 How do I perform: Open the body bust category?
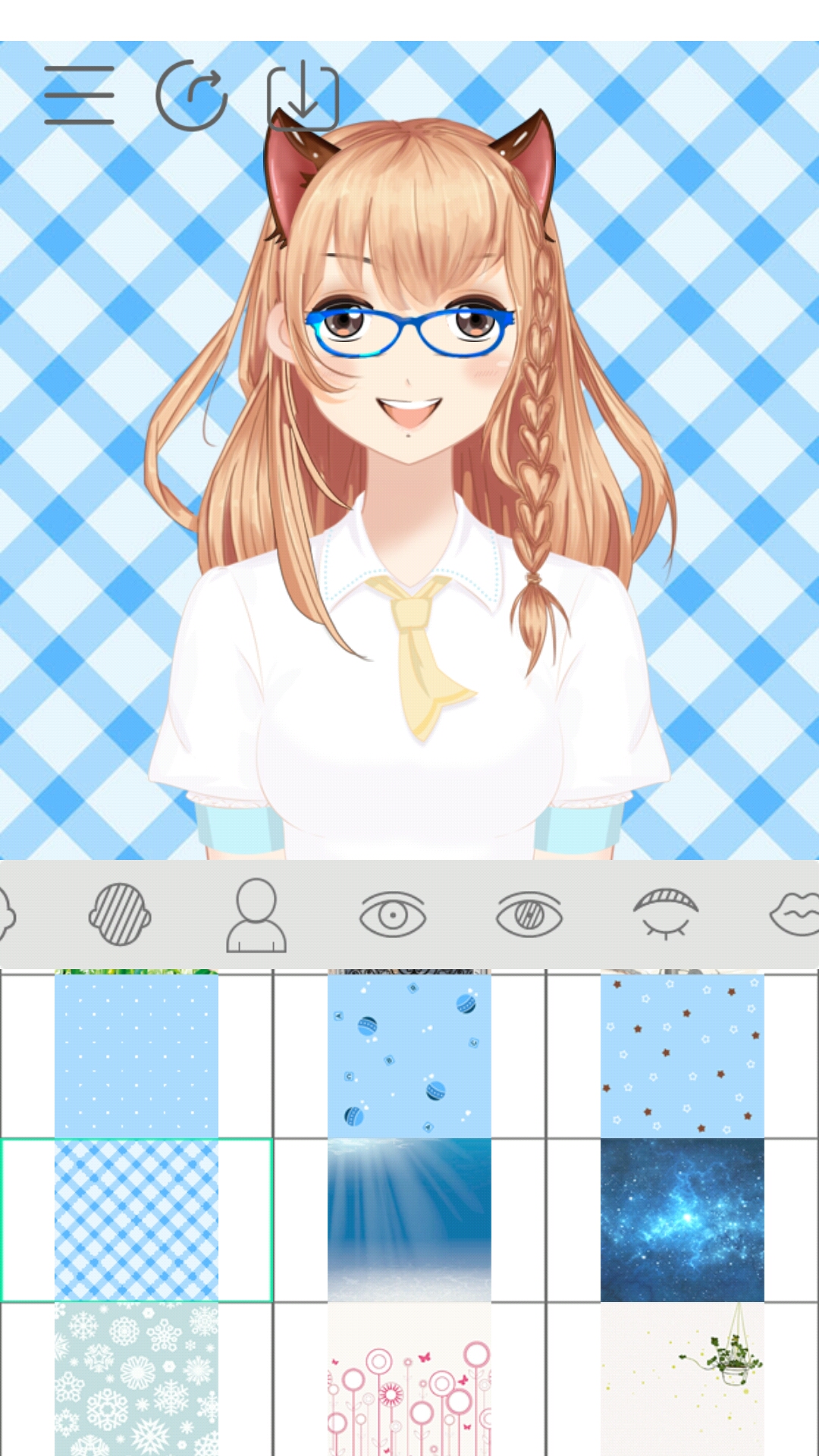[x=256, y=915]
